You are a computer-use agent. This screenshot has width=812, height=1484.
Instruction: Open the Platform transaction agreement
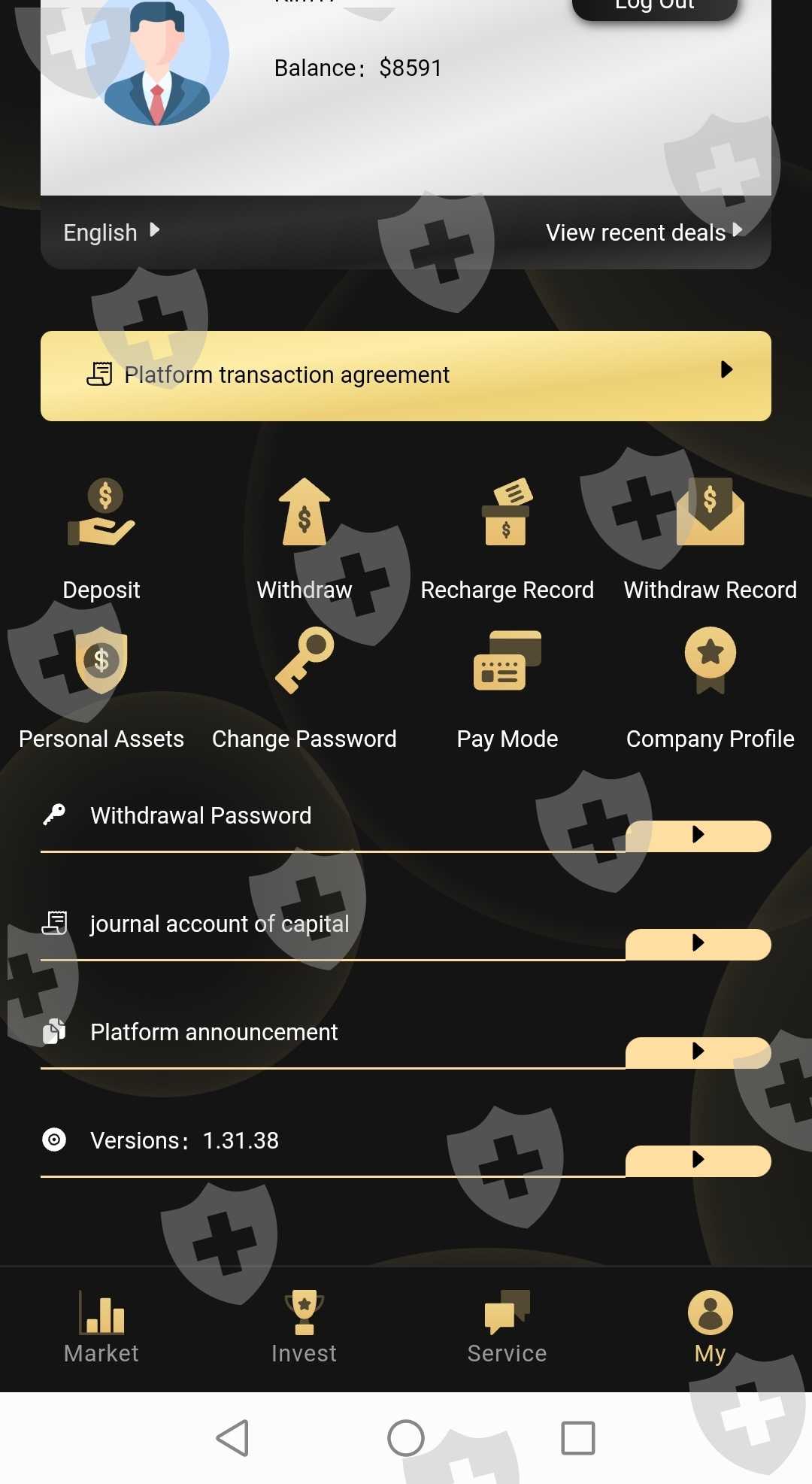[406, 375]
